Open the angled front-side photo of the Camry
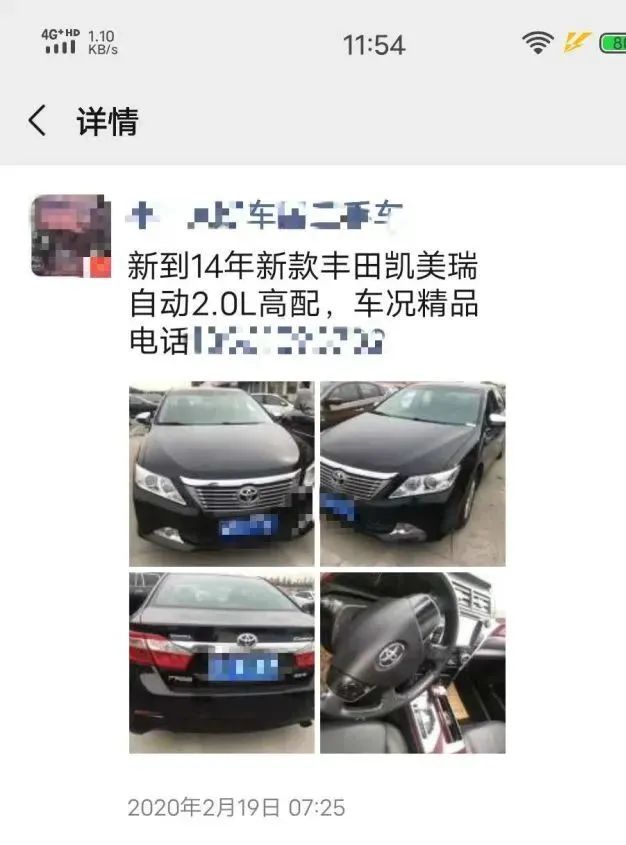 point(412,474)
